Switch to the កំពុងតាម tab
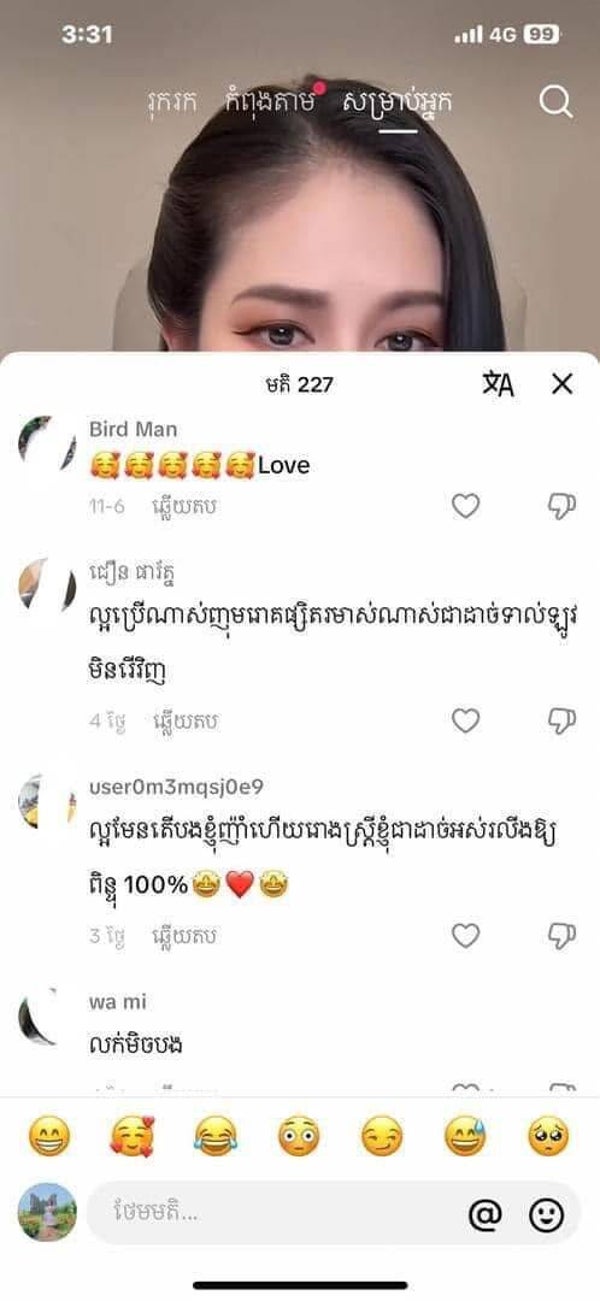This screenshot has height=1301, width=600. 272,102
